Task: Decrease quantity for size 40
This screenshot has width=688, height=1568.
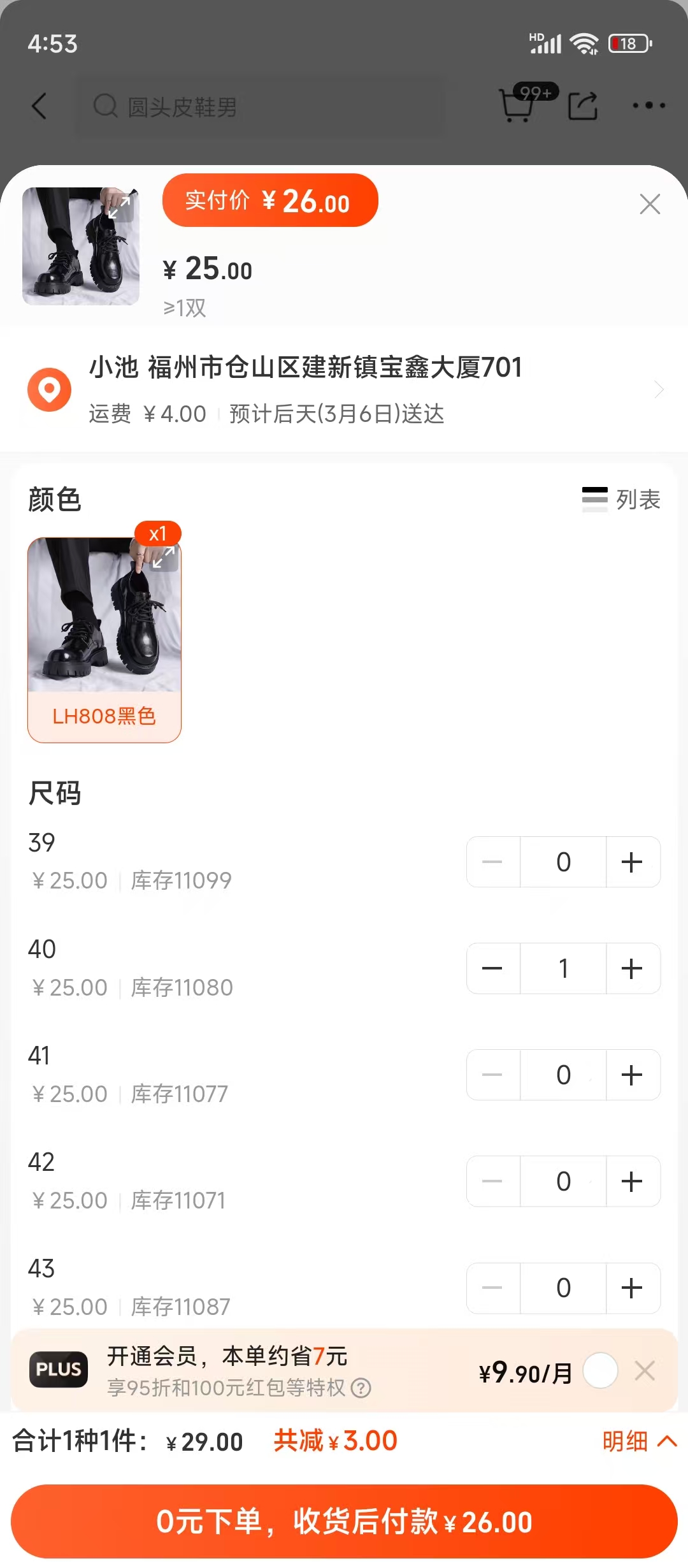Action: pyautogui.click(x=492, y=968)
